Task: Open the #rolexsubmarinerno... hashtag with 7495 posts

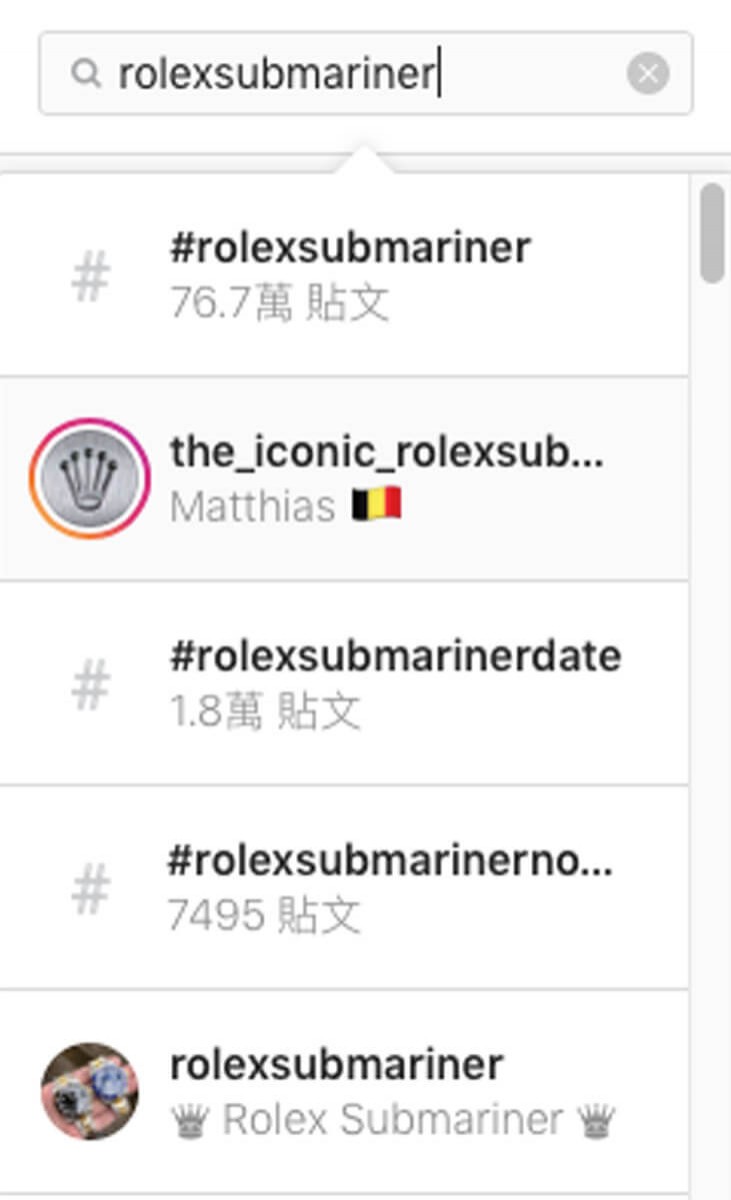Action: [x=350, y=887]
